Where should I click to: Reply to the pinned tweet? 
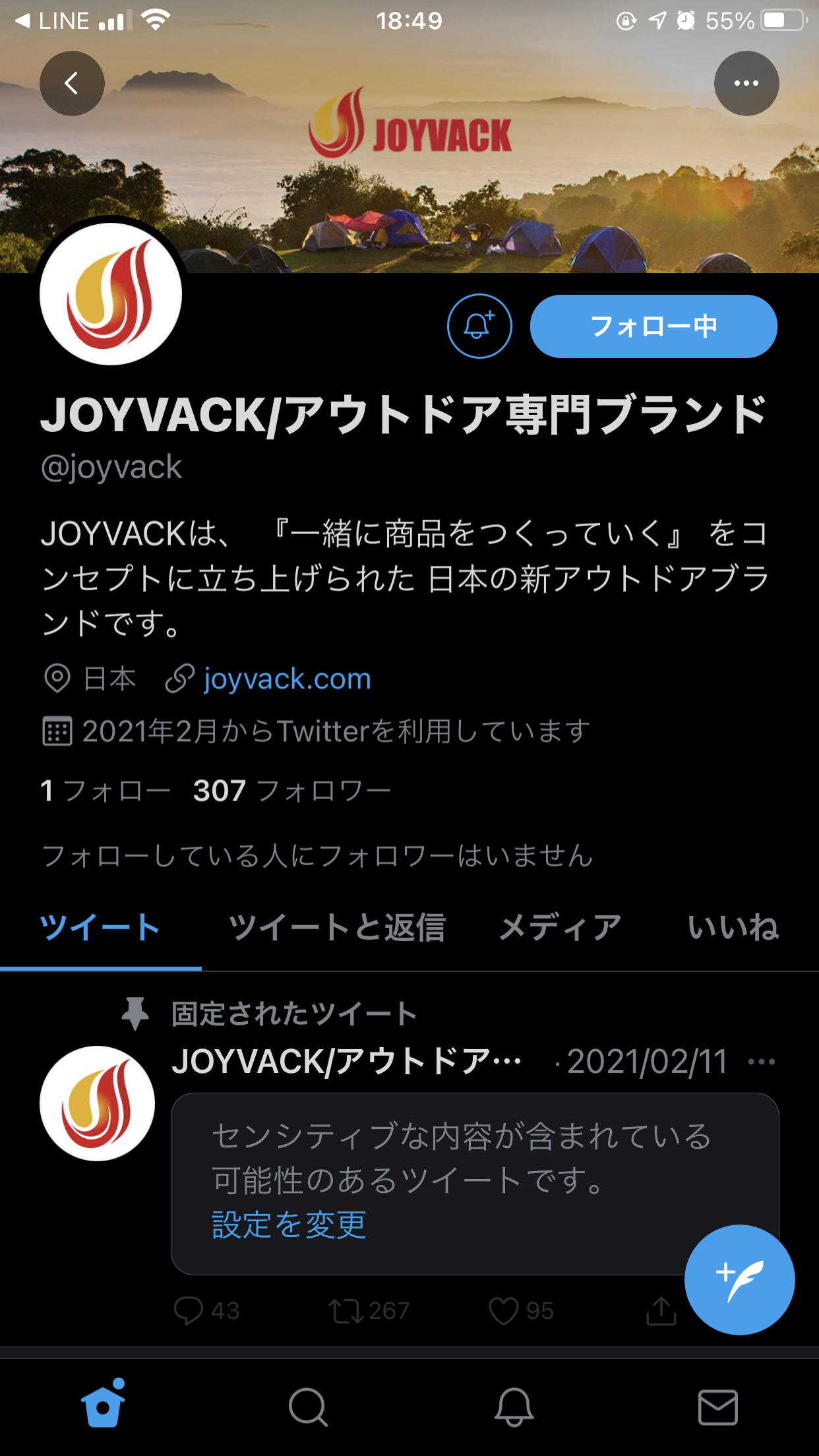click(x=206, y=1310)
